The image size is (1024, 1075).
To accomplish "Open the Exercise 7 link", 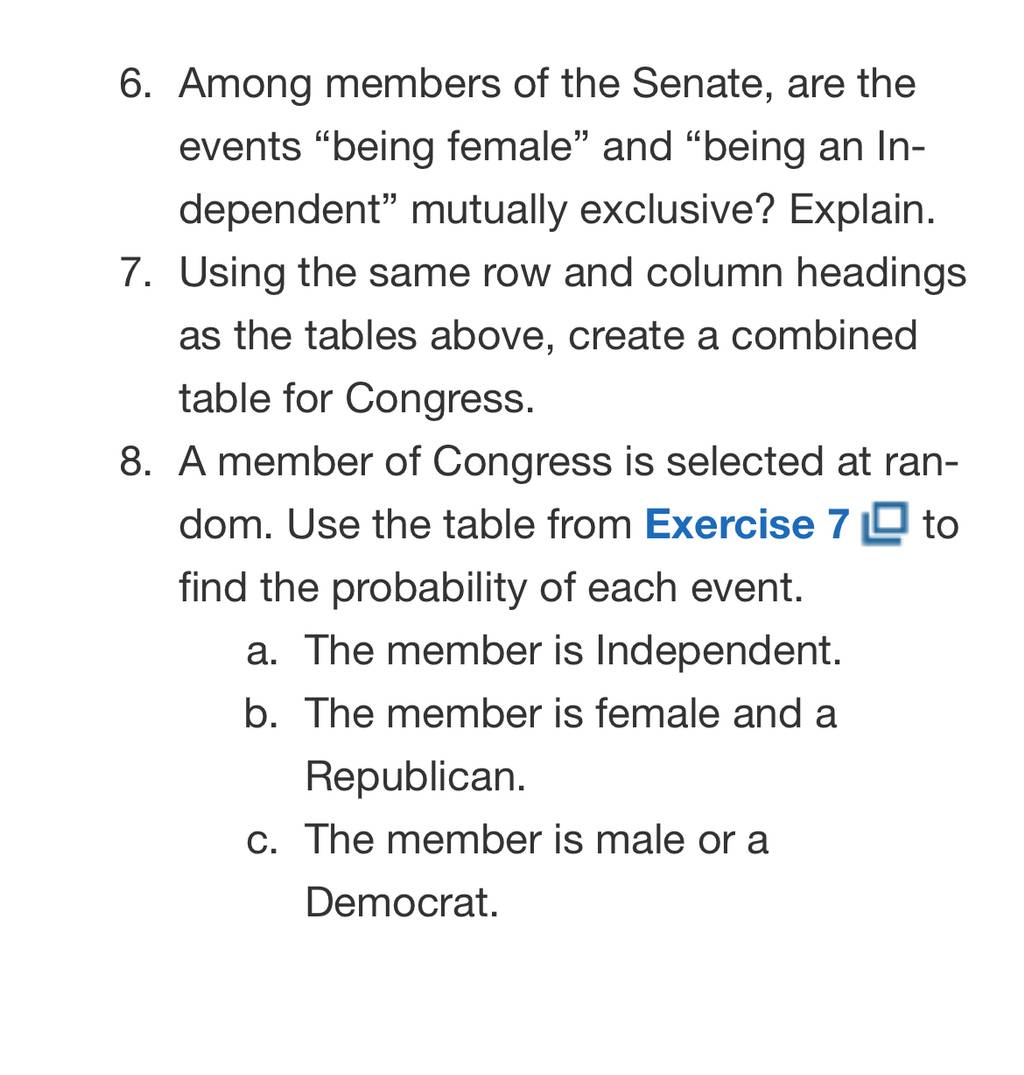I will [x=746, y=524].
